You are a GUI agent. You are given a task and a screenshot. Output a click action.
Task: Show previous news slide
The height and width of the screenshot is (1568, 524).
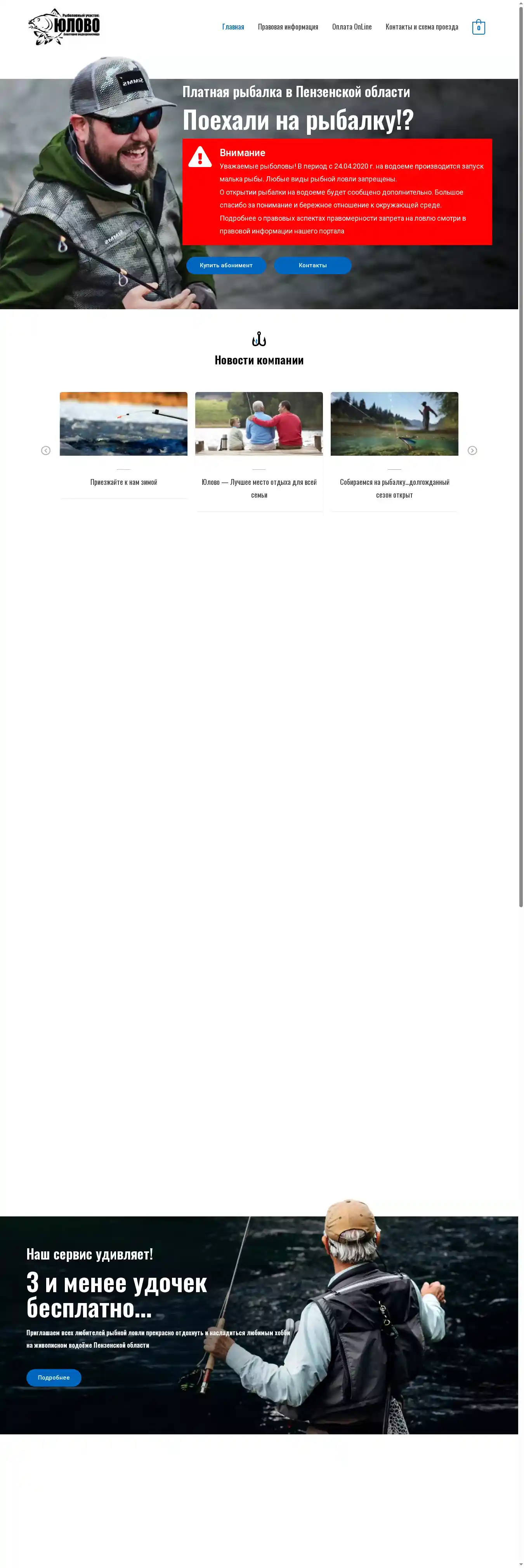[x=45, y=450]
